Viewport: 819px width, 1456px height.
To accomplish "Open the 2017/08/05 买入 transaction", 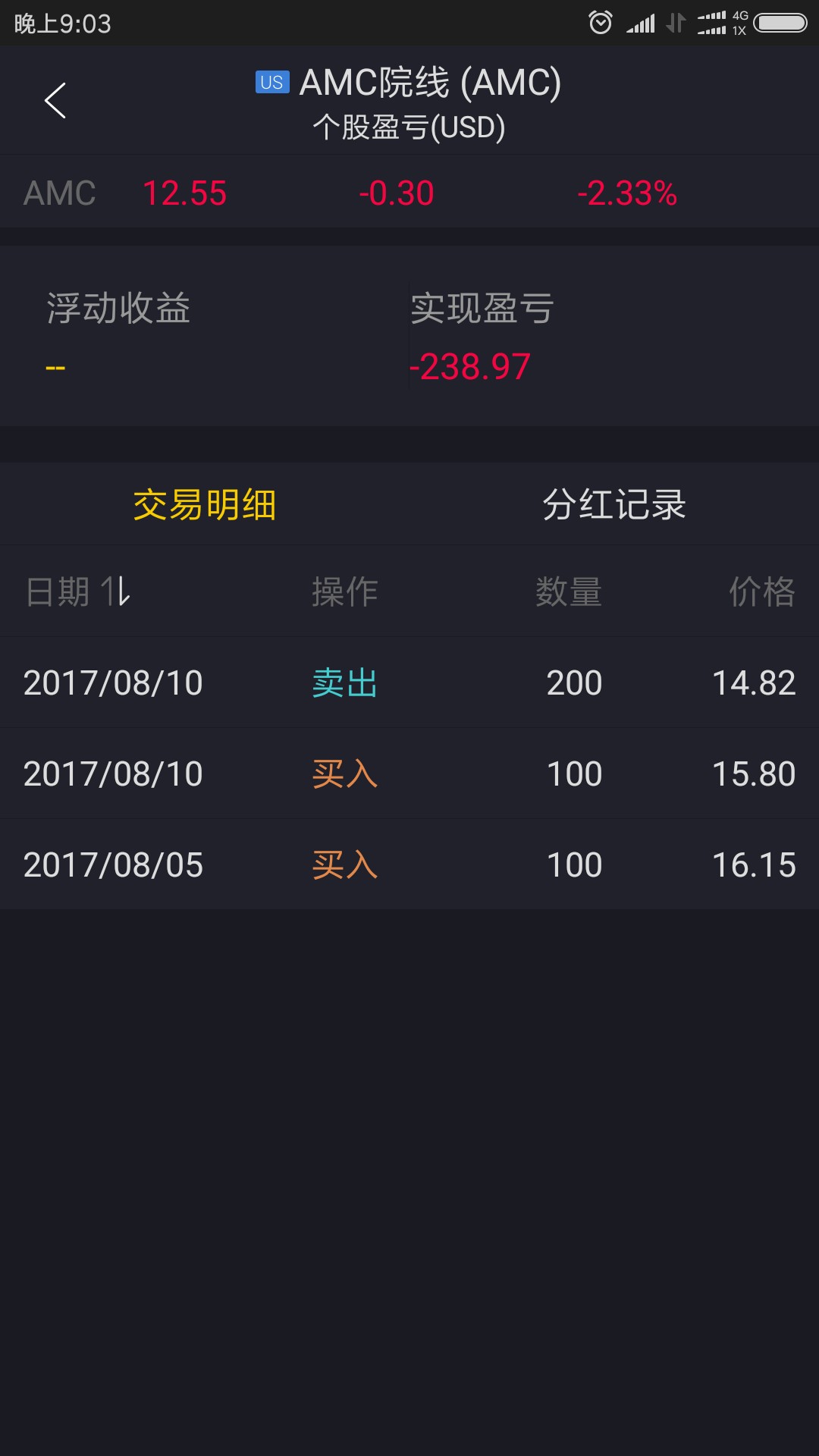I will click(x=409, y=864).
